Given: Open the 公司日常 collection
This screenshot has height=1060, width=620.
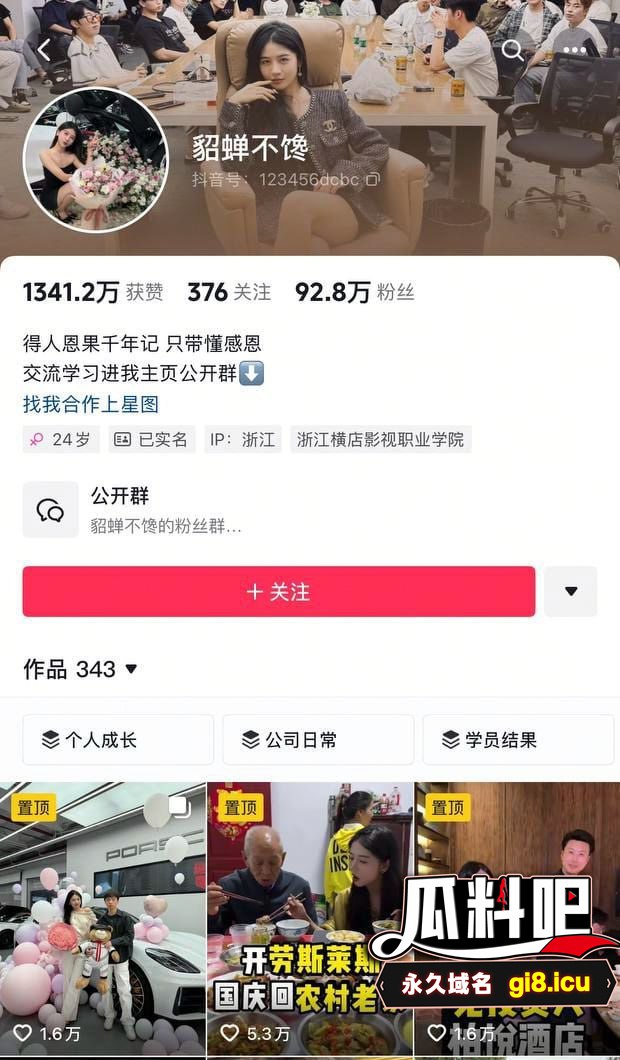Looking at the screenshot, I should click(x=318, y=740).
